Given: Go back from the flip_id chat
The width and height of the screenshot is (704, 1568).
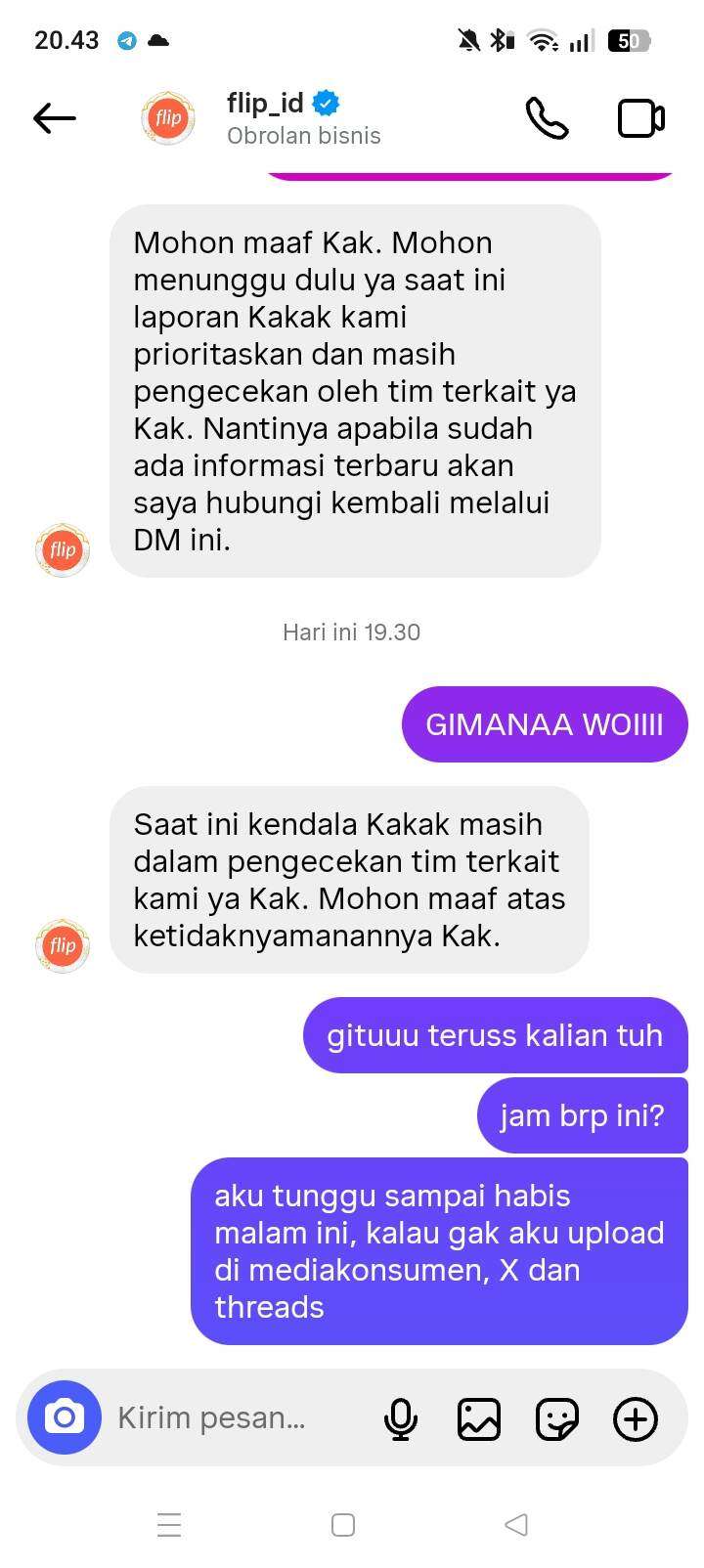Looking at the screenshot, I should point(55,118).
